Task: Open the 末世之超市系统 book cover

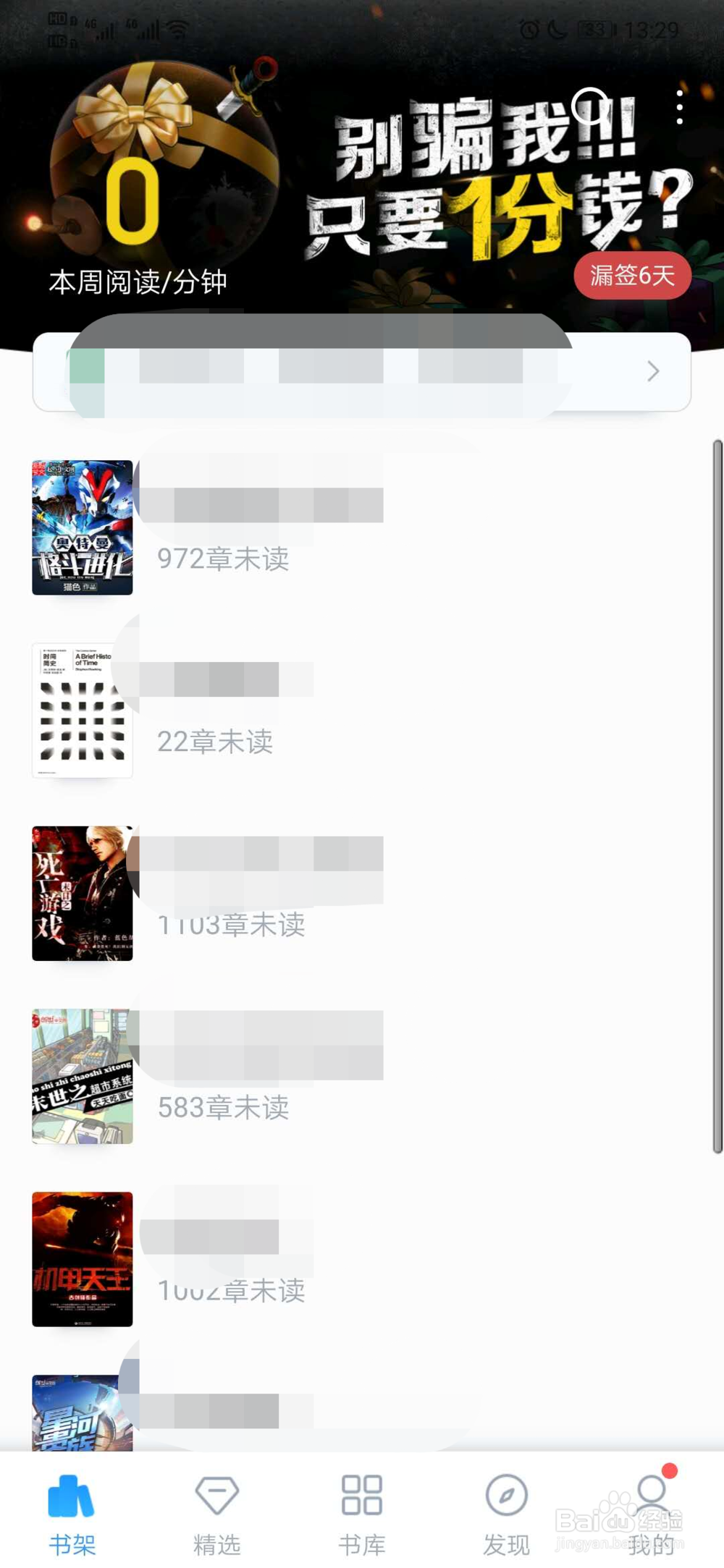Action: point(82,1078)
